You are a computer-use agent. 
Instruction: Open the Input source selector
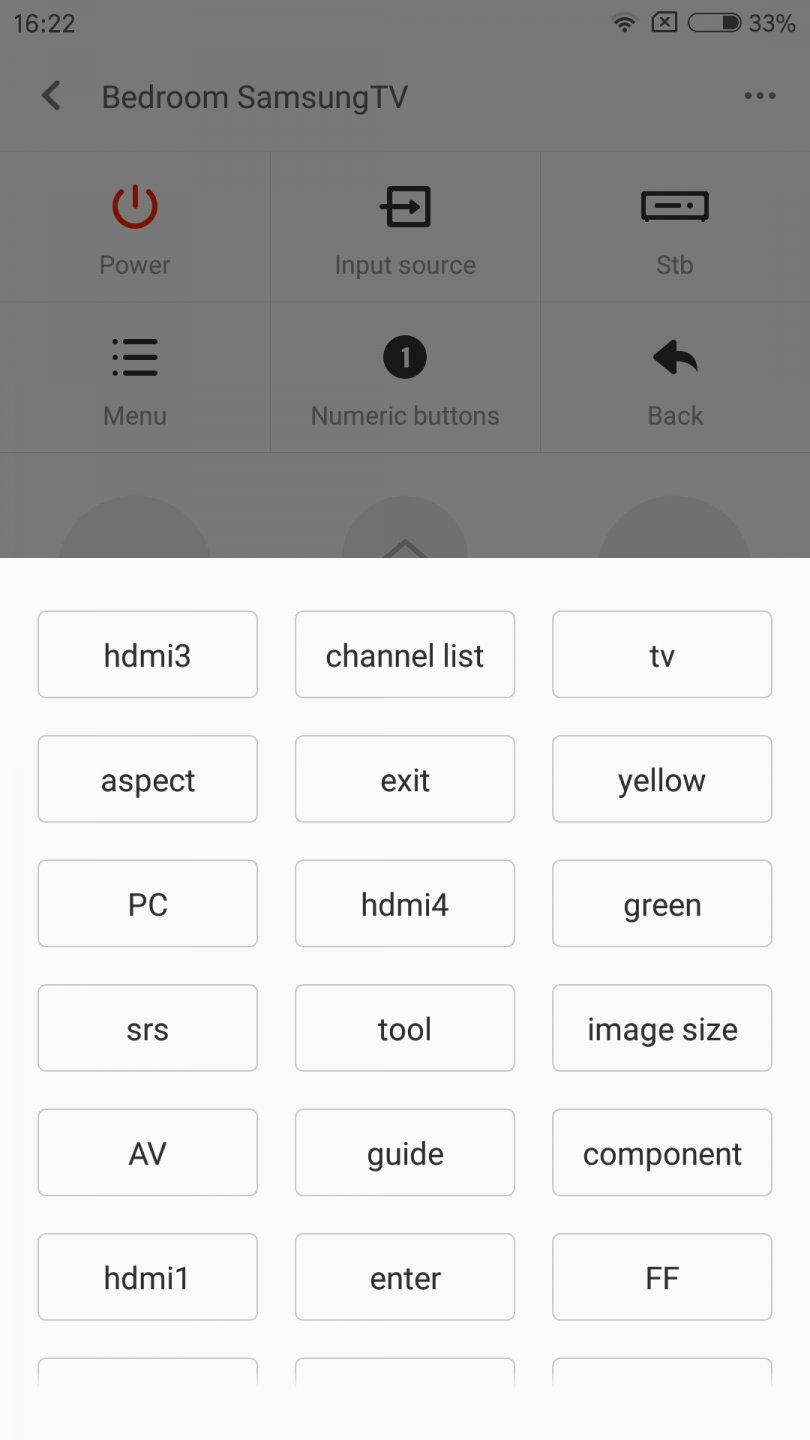coord(405,225)
